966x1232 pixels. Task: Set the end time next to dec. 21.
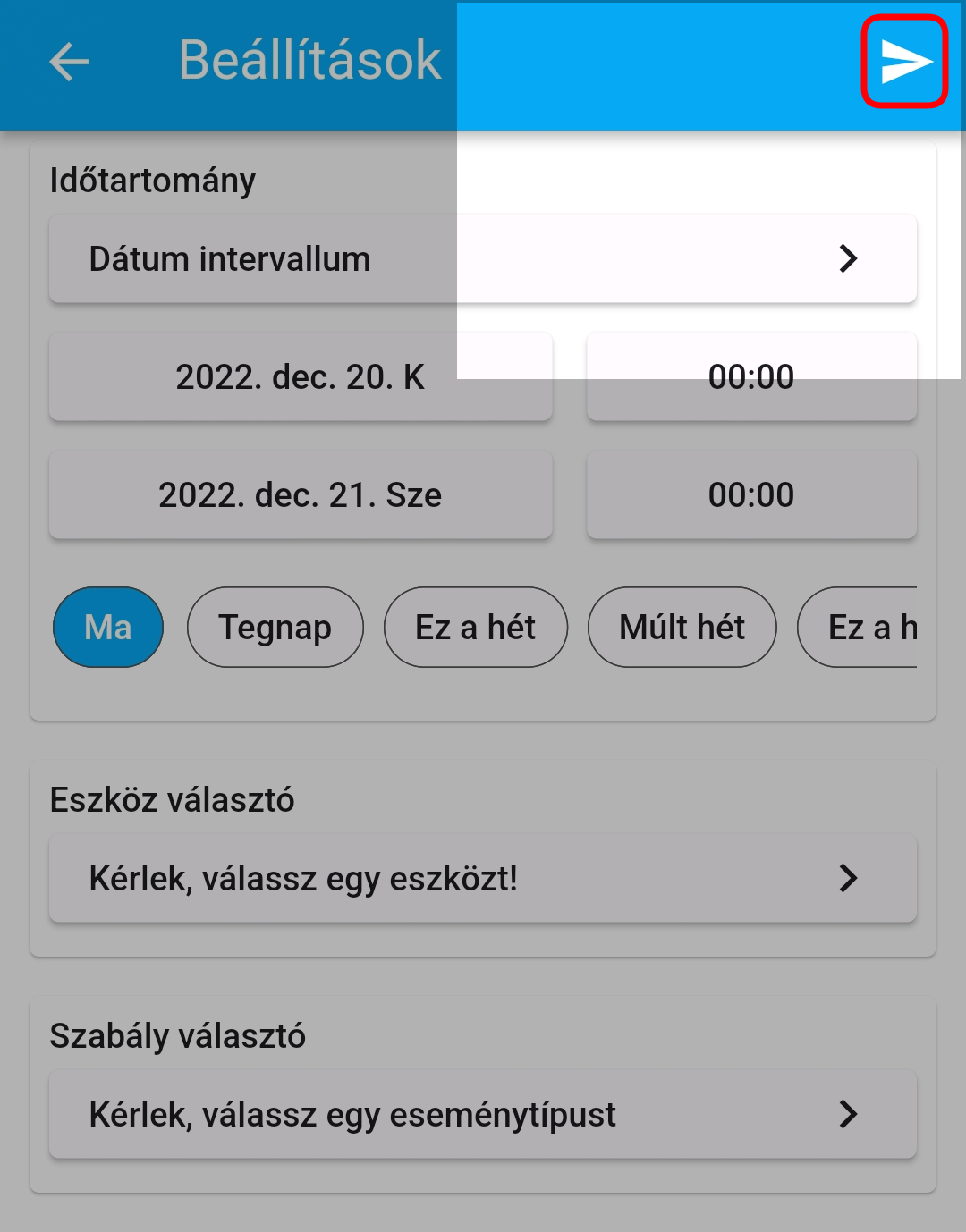(751, 495)
